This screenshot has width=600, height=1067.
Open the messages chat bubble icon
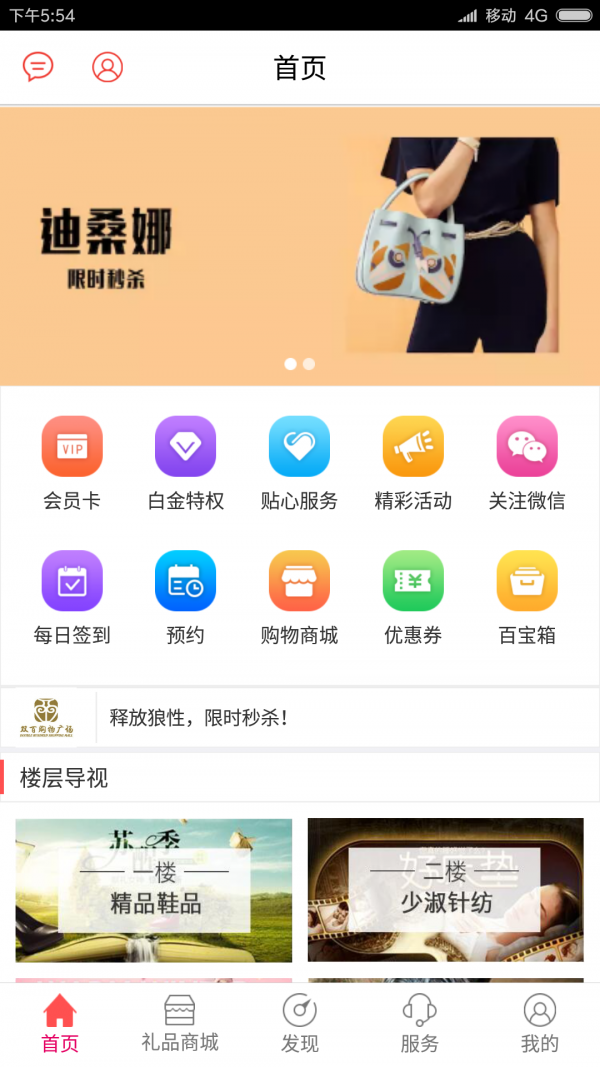(38, 67)
